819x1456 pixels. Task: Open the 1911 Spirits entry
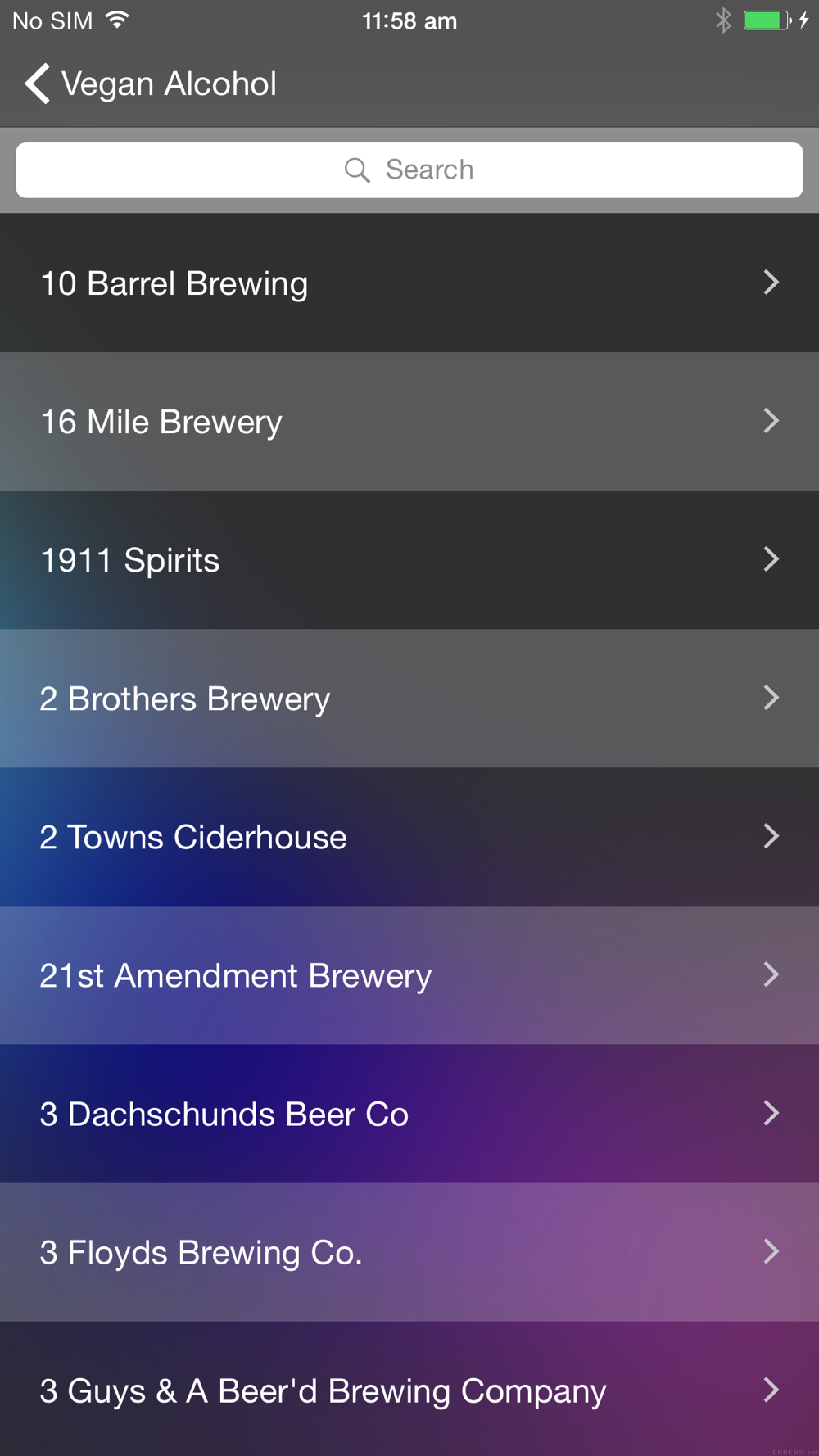[409, 560]
